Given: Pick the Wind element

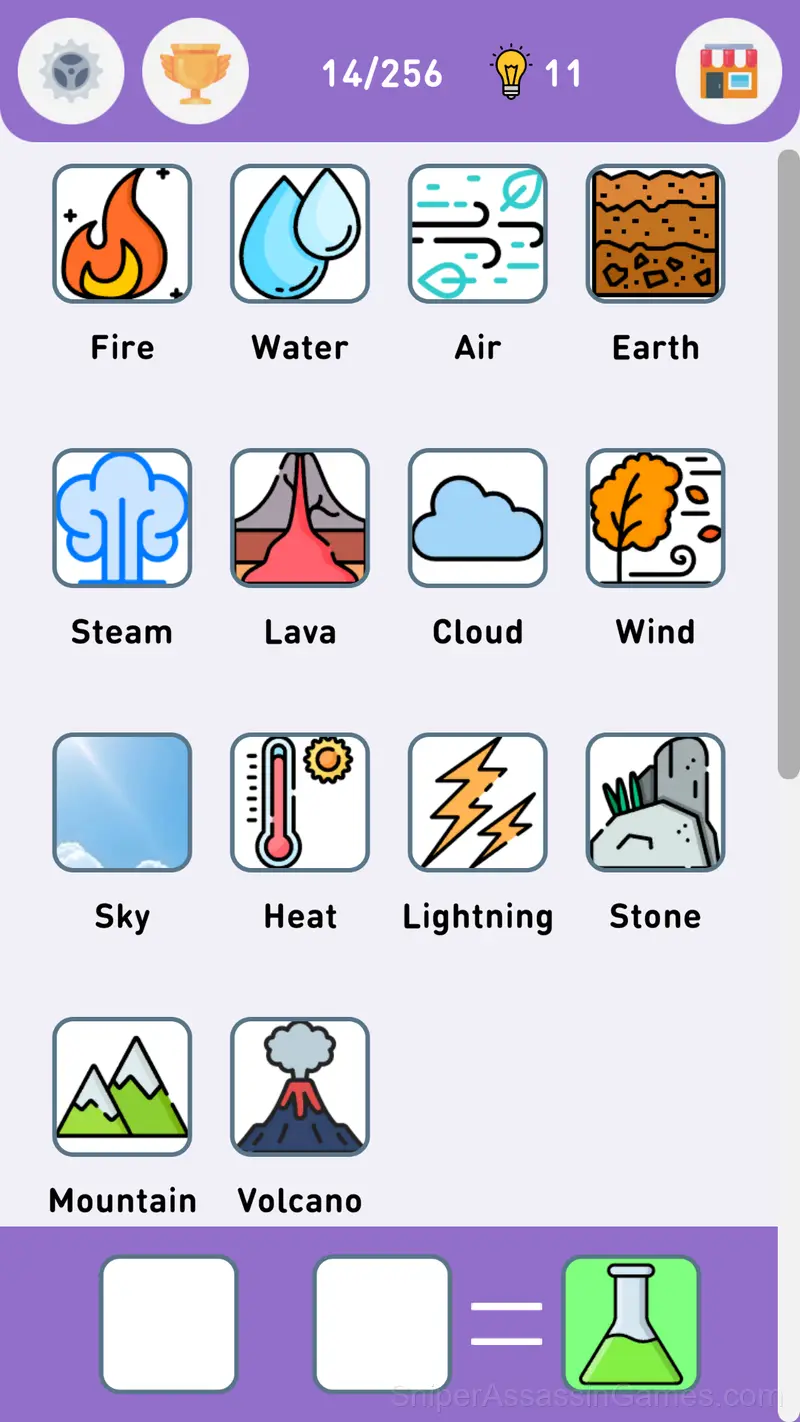Looking at the screenshot, I should pyautogui.click(x=656, y=518).
